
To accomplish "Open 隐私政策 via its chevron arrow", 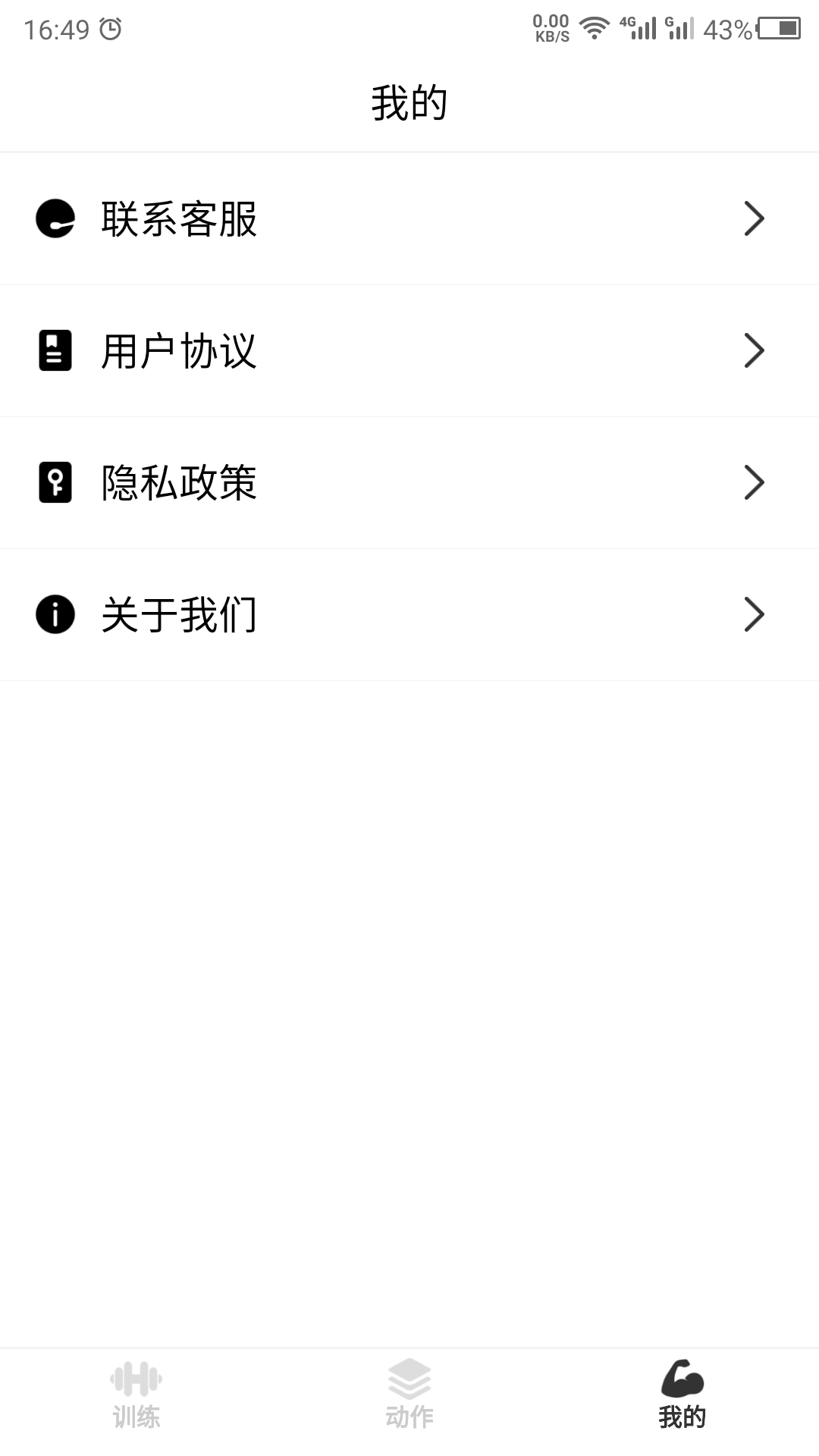I will point(754,482).
